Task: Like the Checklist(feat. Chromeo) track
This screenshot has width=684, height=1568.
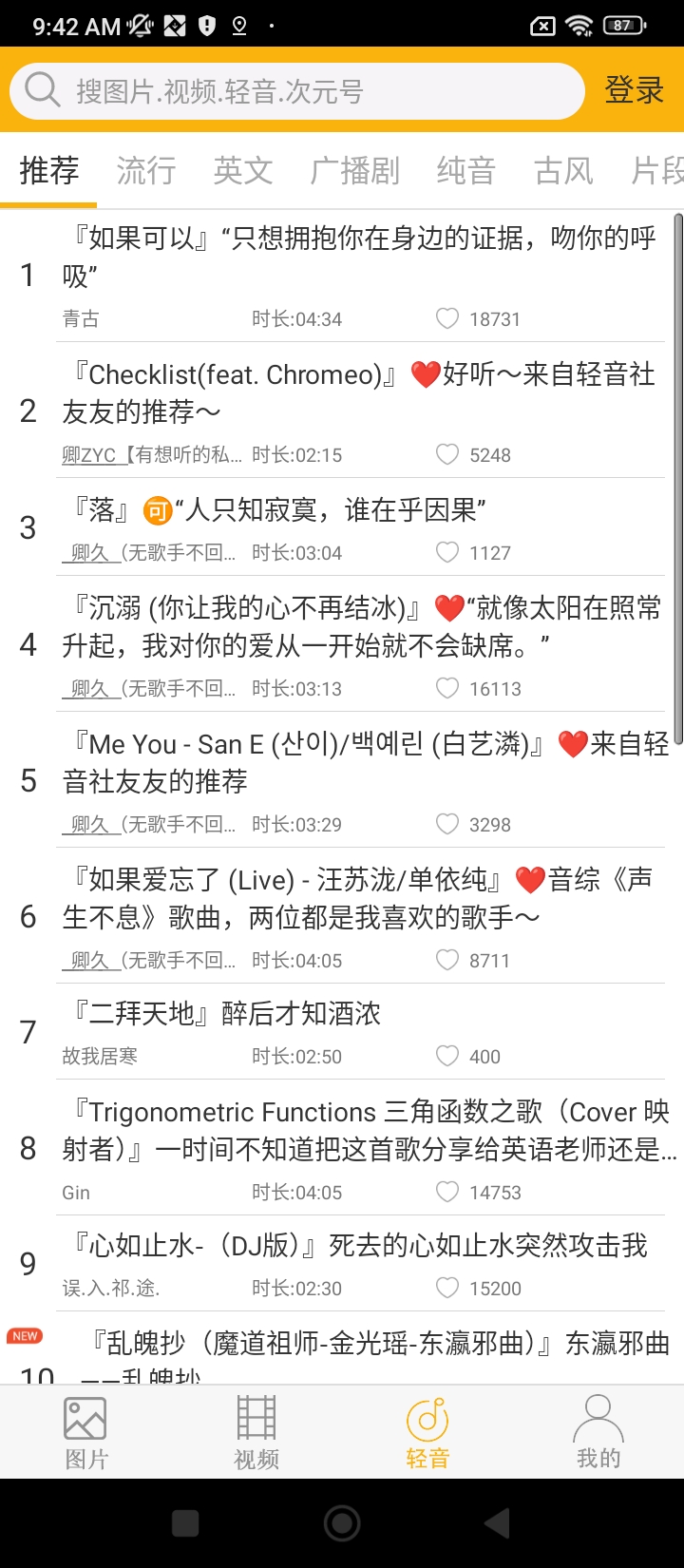Action: pyautogui.click(x=447, y=454)
